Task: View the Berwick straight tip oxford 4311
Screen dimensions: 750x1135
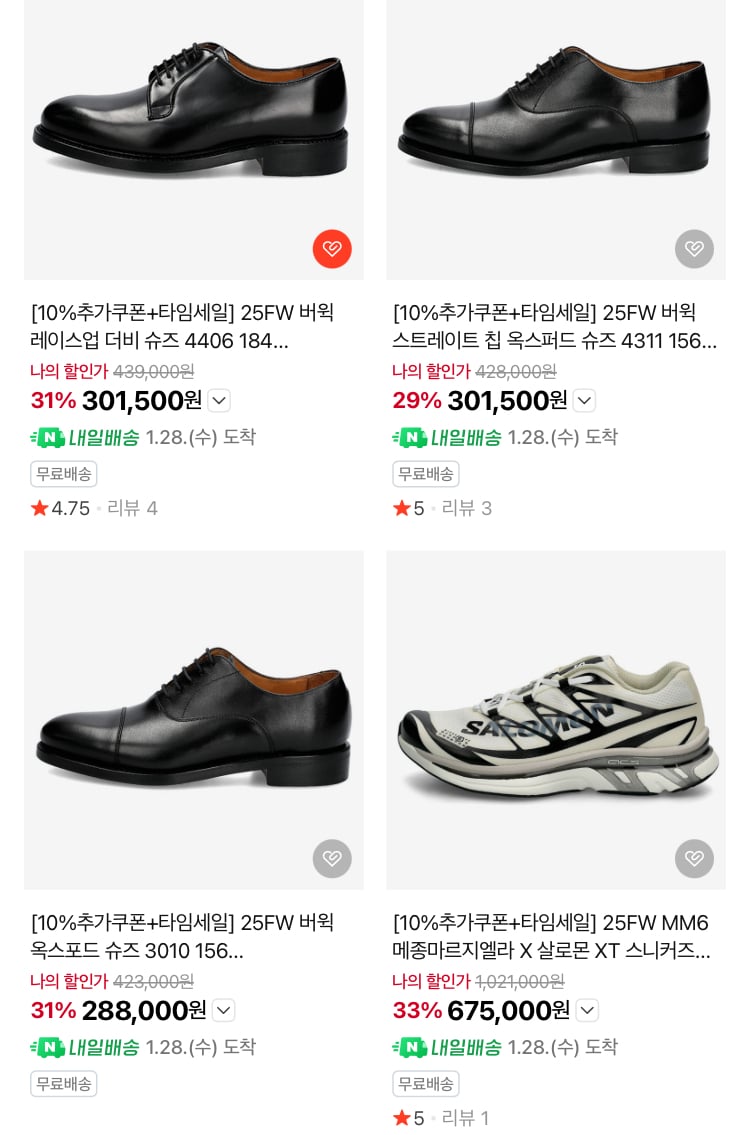Action: point(554,327)
